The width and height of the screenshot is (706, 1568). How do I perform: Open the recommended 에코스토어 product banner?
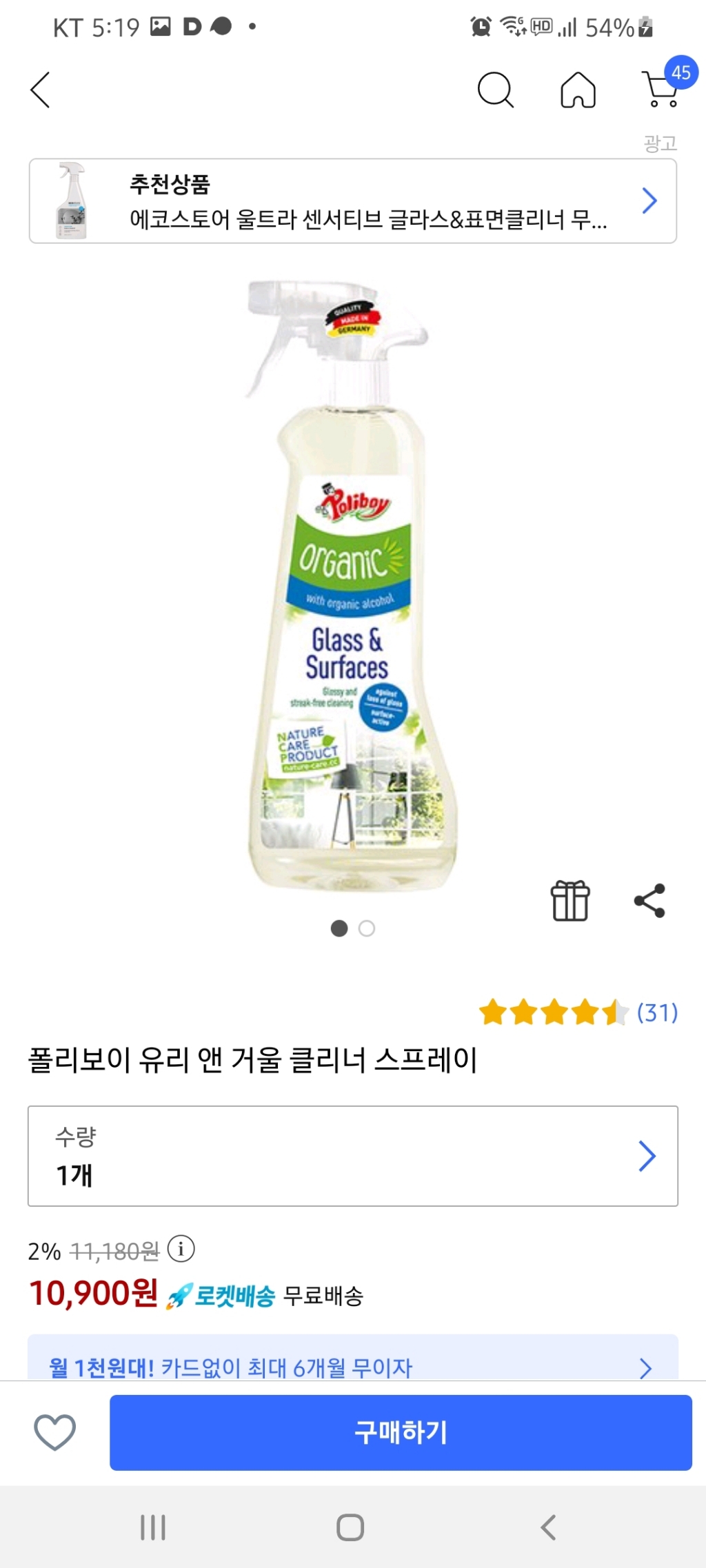[x=352, y=201]
